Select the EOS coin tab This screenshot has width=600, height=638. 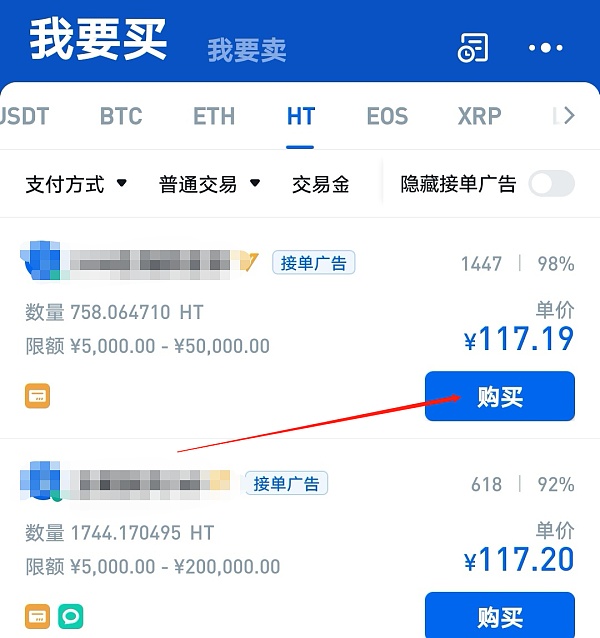click(x=387, y=116)
